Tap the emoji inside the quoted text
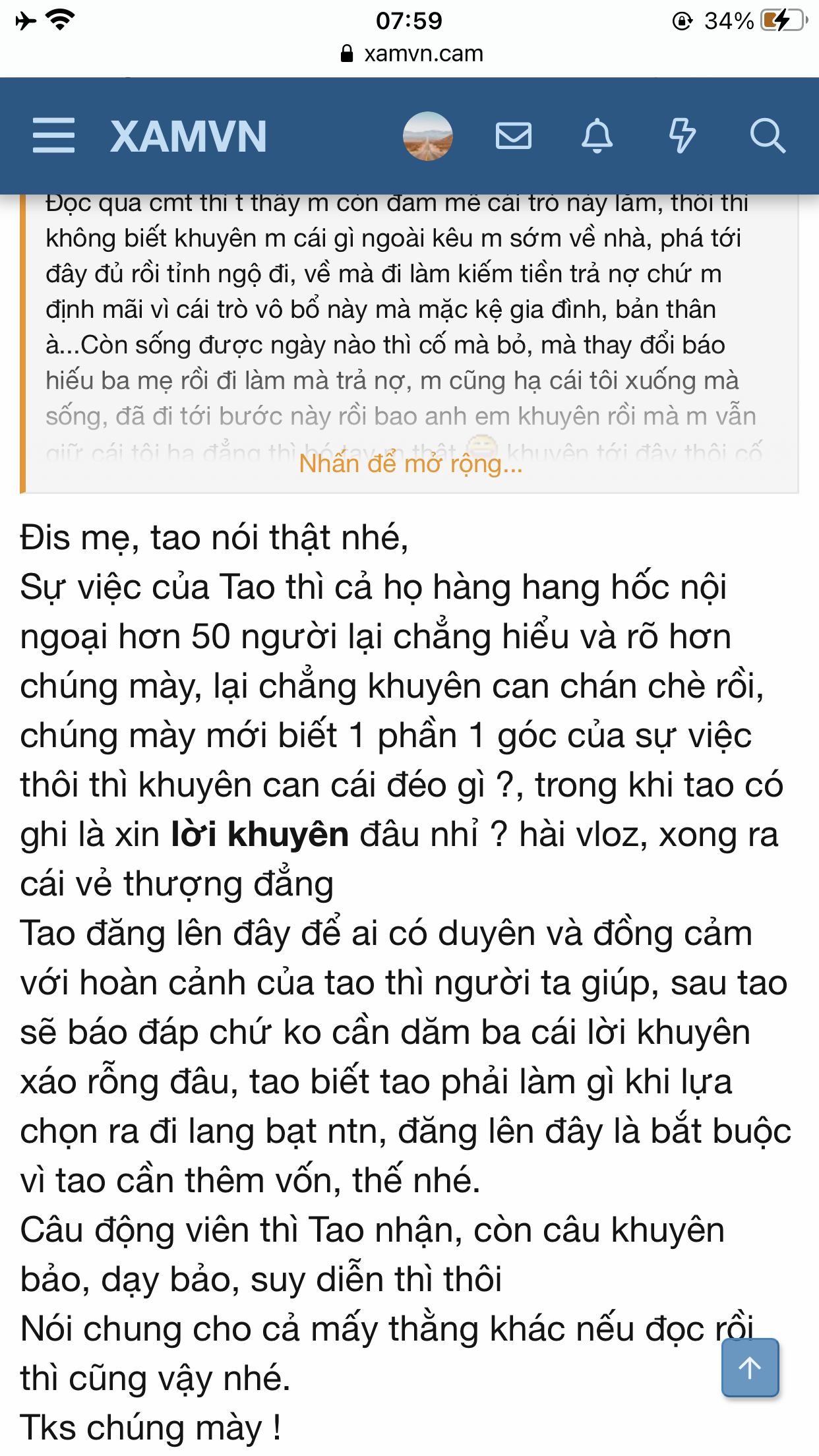Image resolution: width=819 pixels, height=1456 pixels. pyautogui.click(x=482, y=447)
